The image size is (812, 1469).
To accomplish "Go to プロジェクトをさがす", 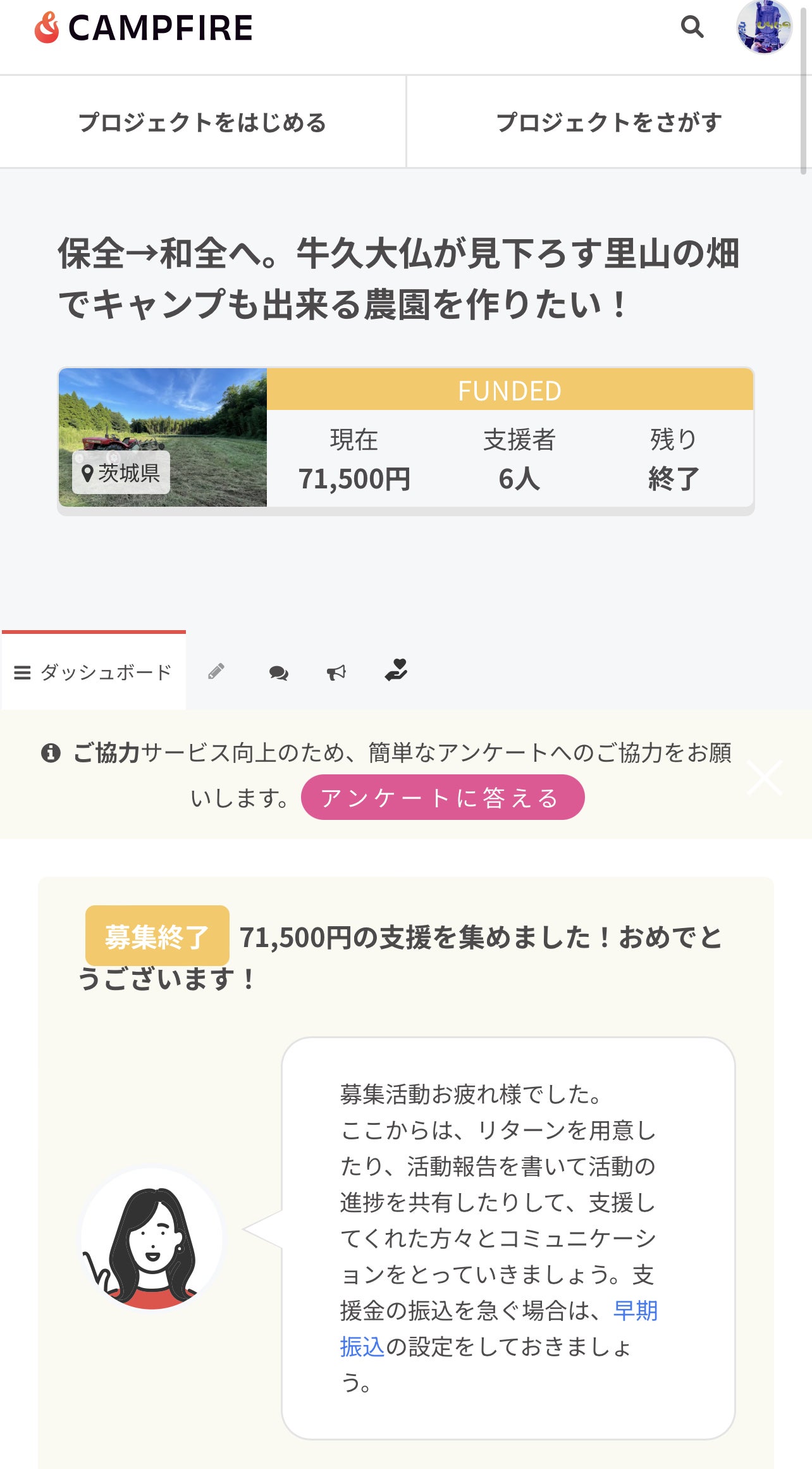I will click(608, 122).
